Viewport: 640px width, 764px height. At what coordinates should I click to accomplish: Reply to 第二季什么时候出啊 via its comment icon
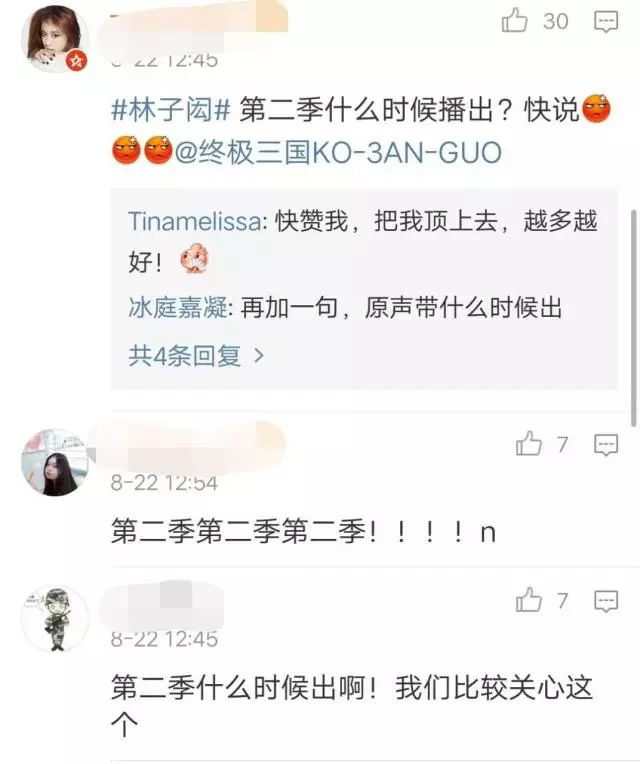[605, 600]
